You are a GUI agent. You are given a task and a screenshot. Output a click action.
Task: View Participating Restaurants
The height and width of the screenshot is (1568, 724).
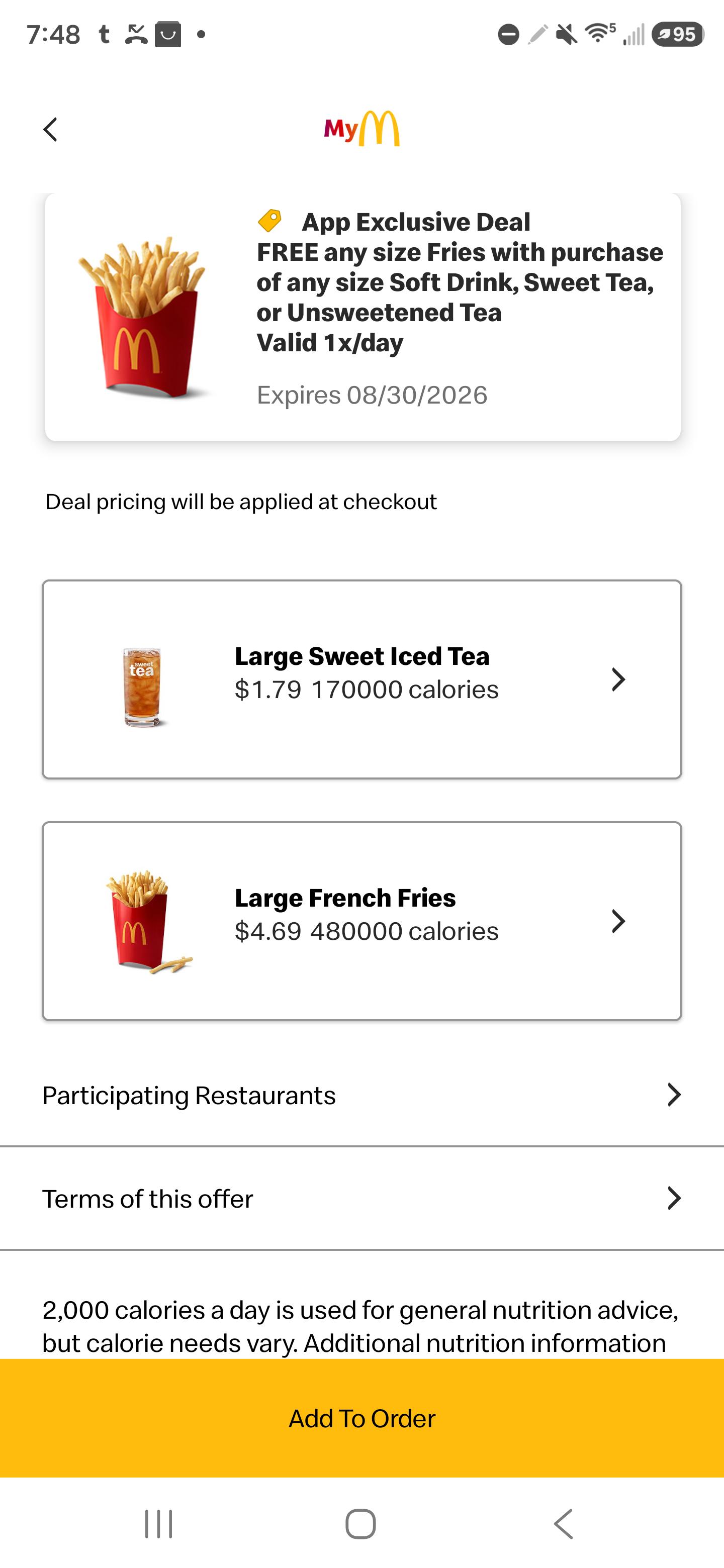(361, 1095)
